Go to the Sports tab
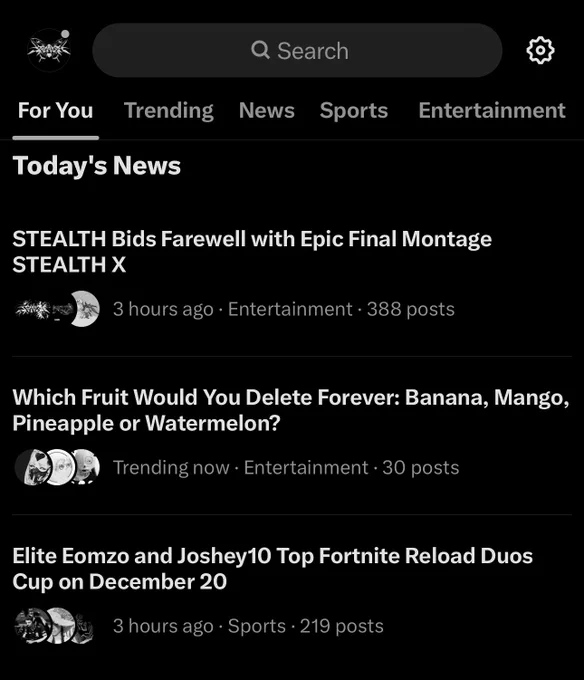 [354, 110]
